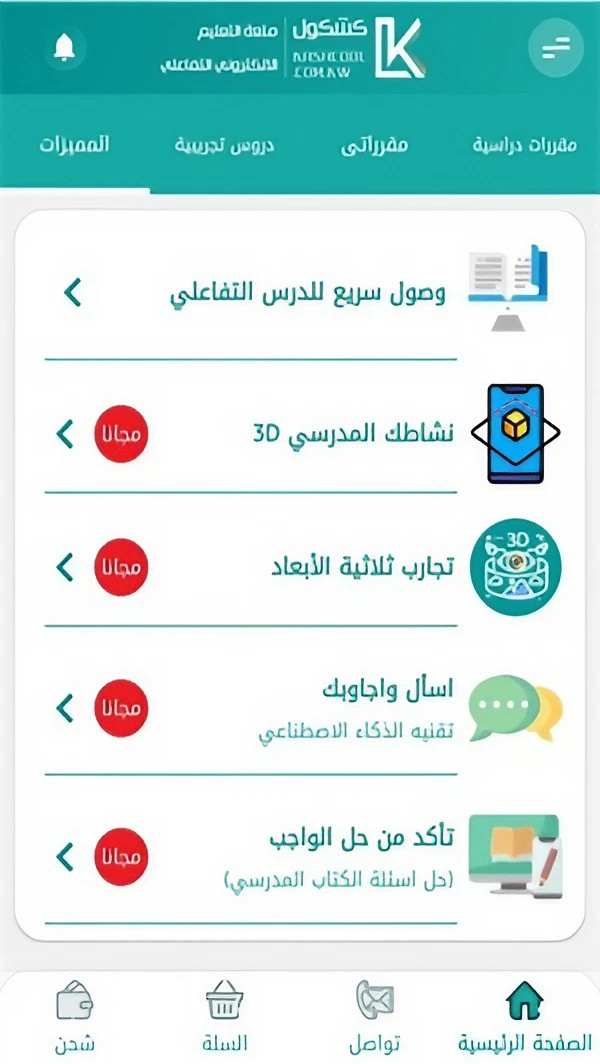Open نشاطك المدرسي 3D row
This screenshot has height=1064, width=600.
(301, 434)
